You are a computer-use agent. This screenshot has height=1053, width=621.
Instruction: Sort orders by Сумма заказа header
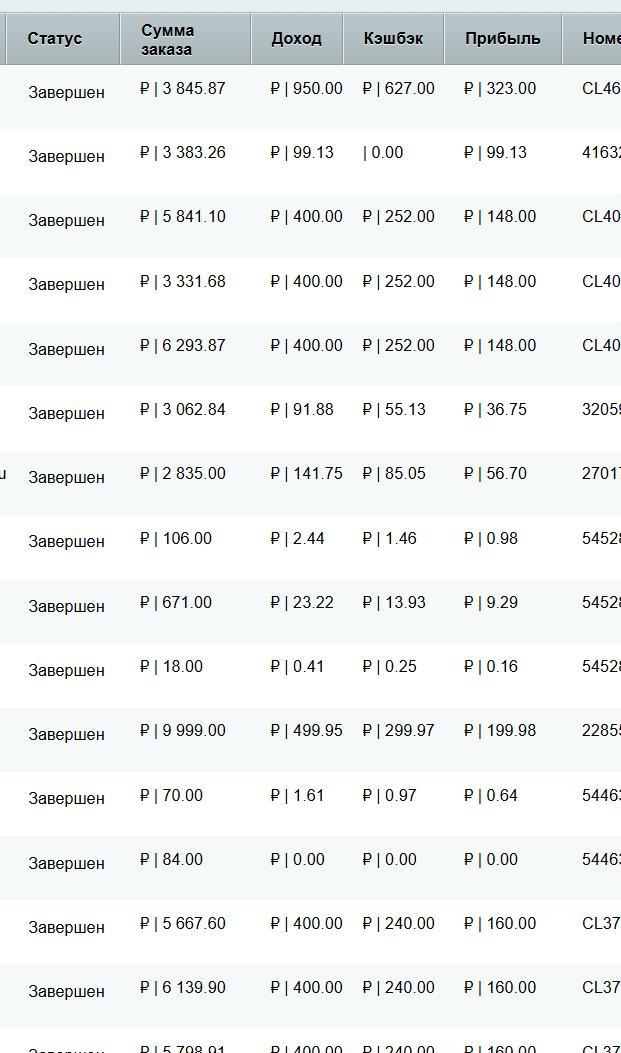168,39
